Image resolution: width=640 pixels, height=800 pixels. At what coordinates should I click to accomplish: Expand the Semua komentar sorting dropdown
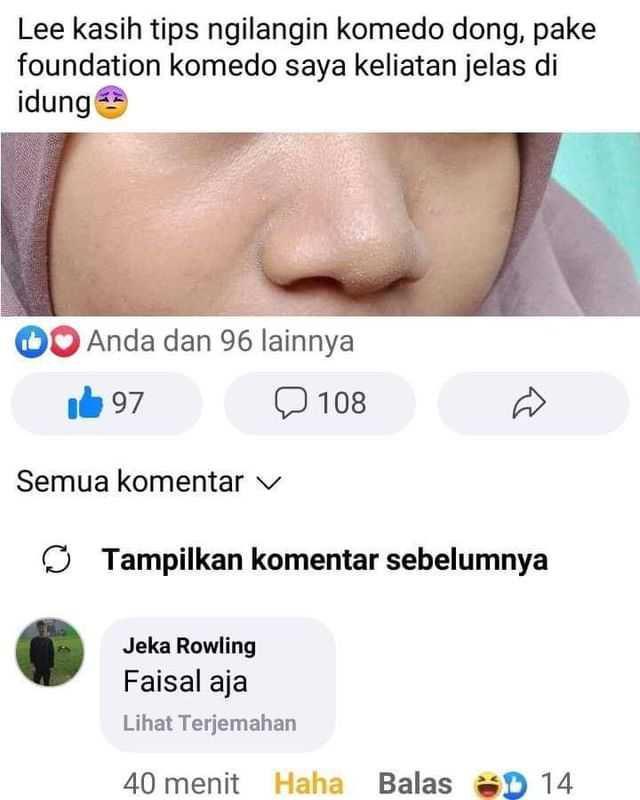tap(148, 483)
